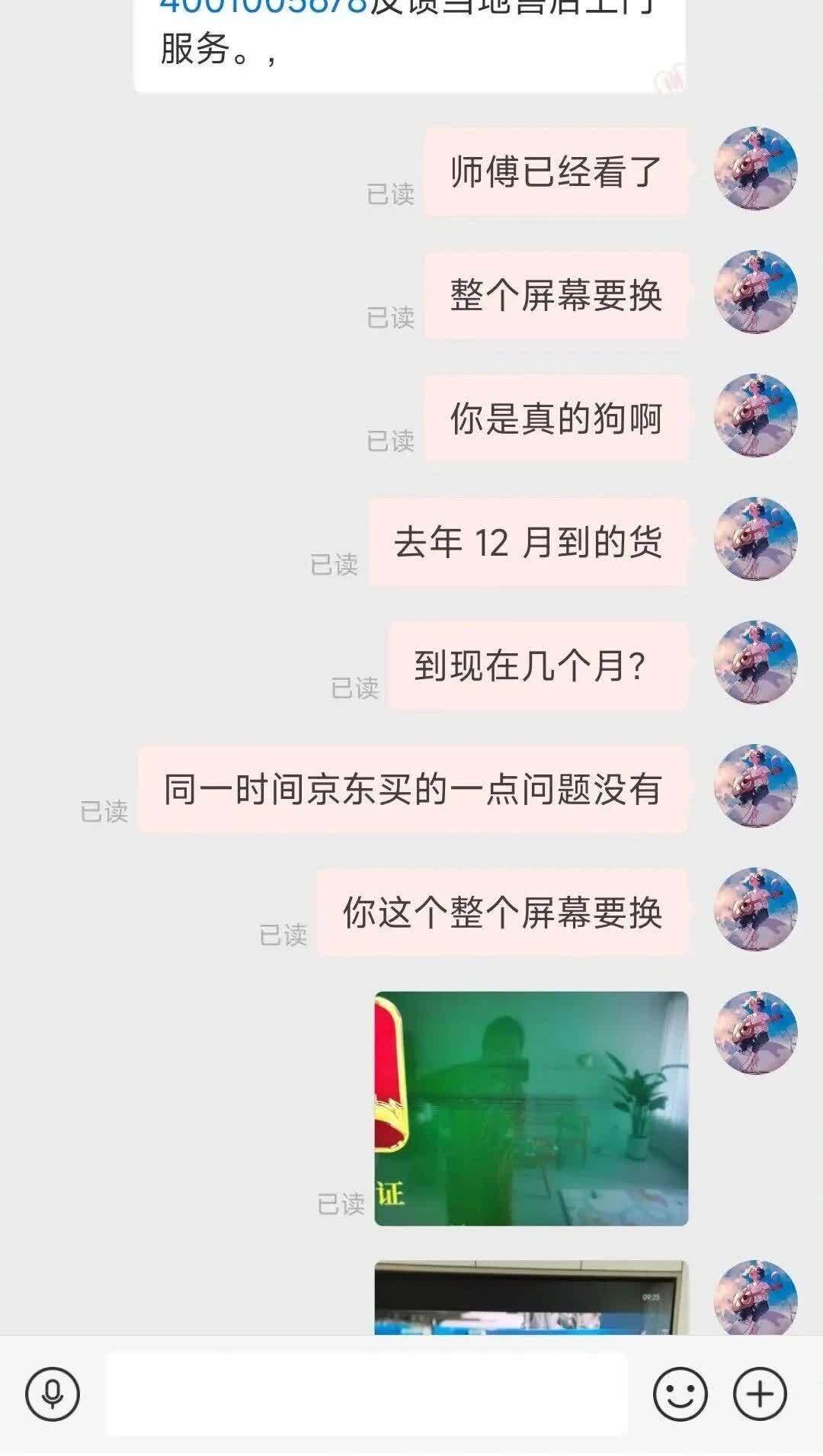Open the green-tinted screen photo
The image size is (823, 1456).
click(531, 1108)
